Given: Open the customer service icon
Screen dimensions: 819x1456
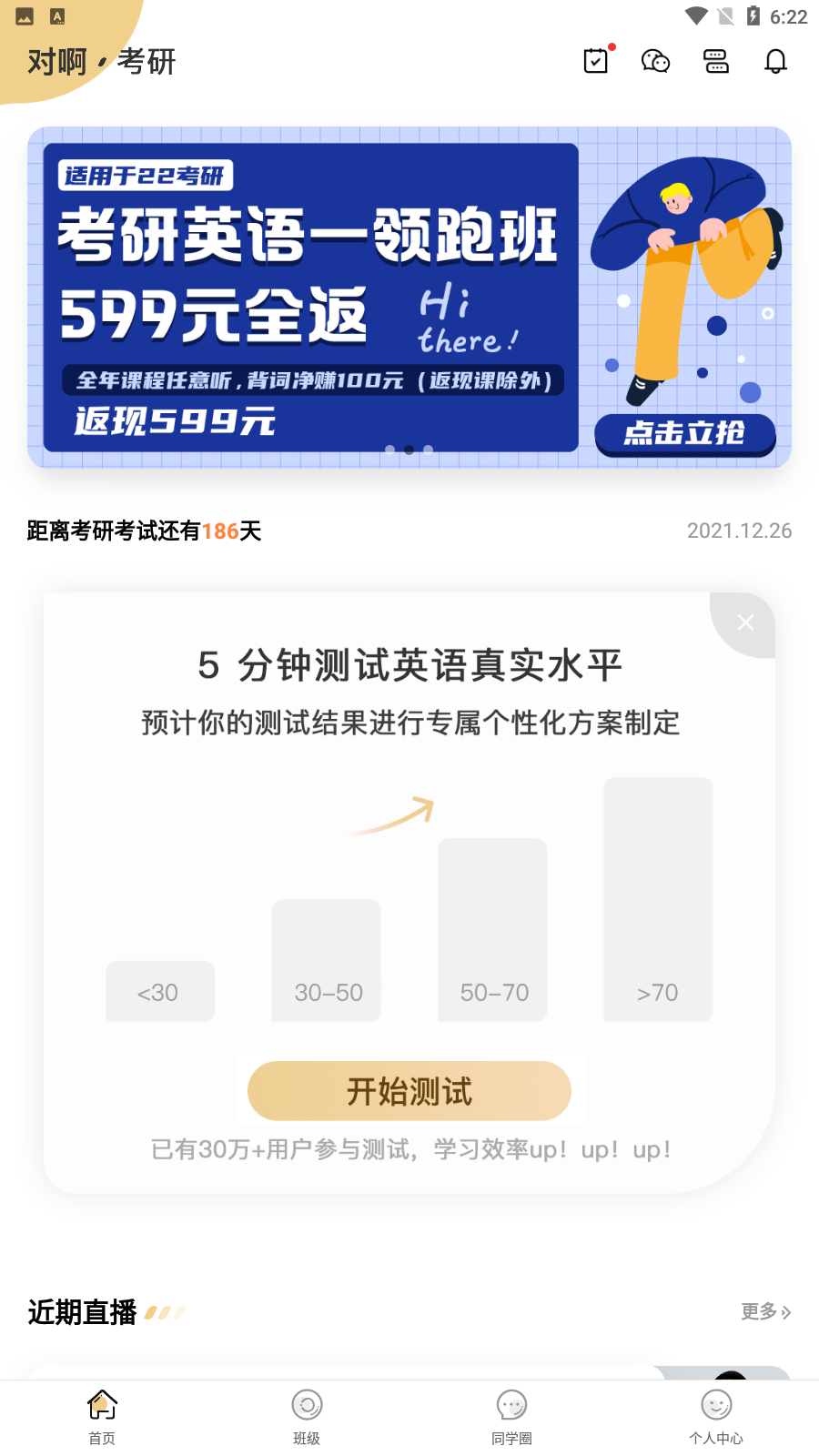Looking at the screenshot, I should [716, 61].
